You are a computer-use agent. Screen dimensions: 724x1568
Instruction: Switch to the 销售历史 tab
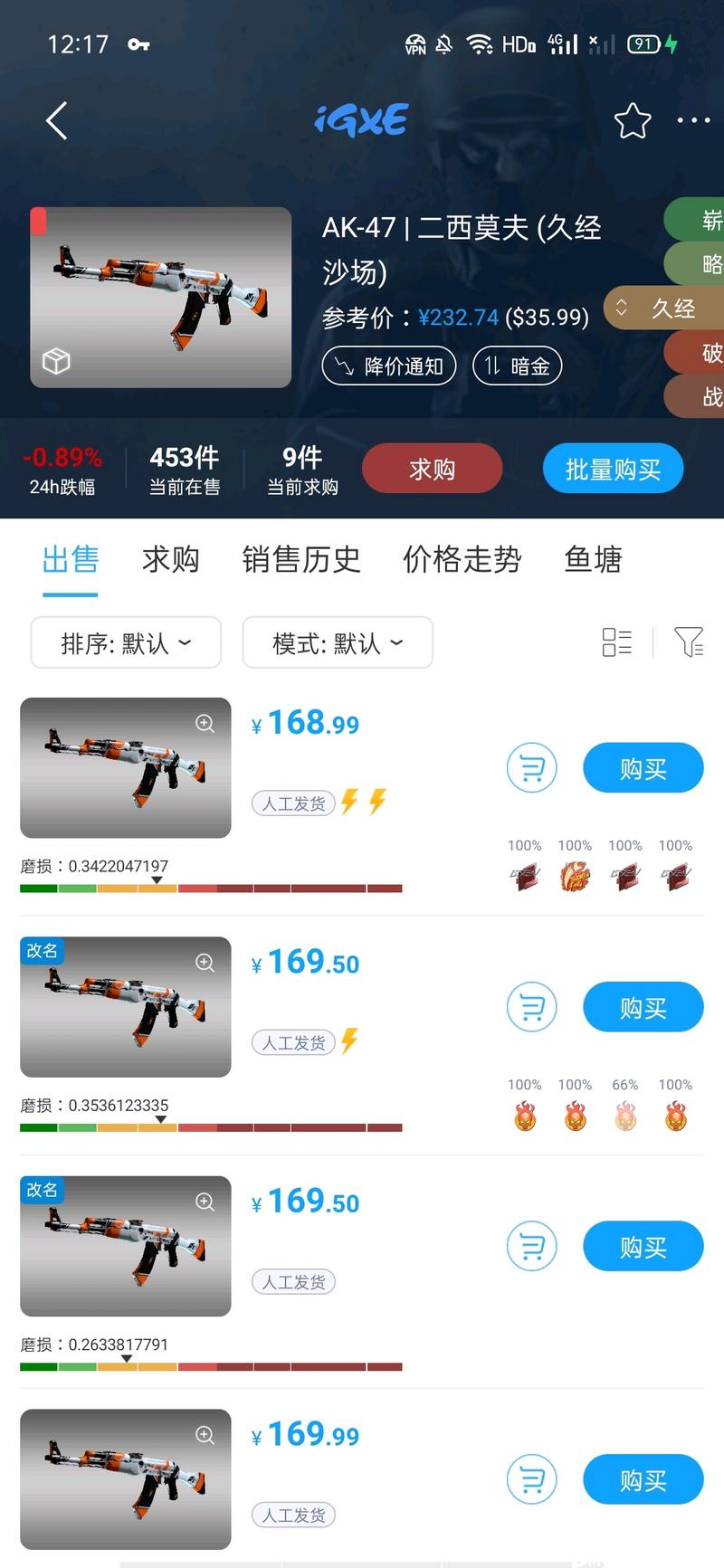301,559
